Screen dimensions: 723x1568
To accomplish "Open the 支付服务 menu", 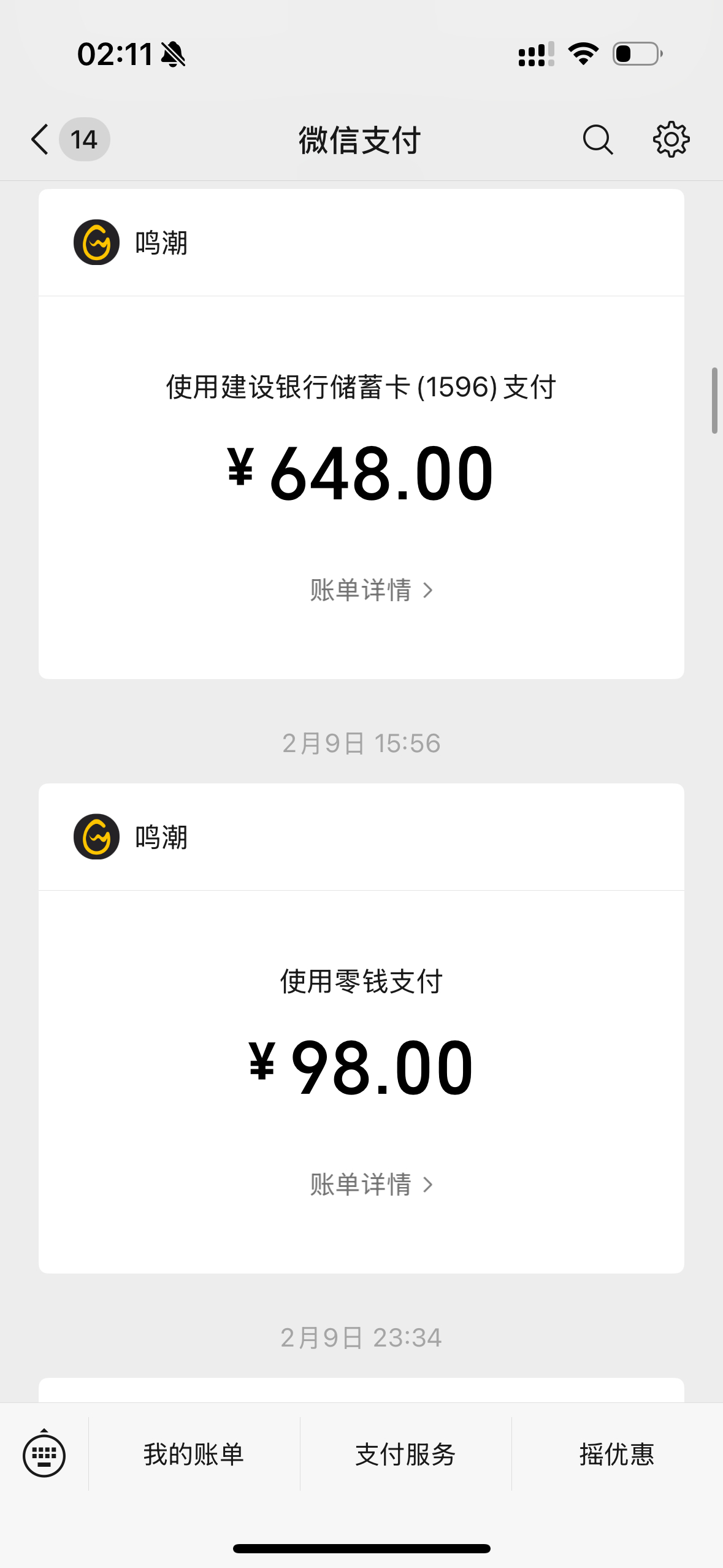I will 405,1455.
